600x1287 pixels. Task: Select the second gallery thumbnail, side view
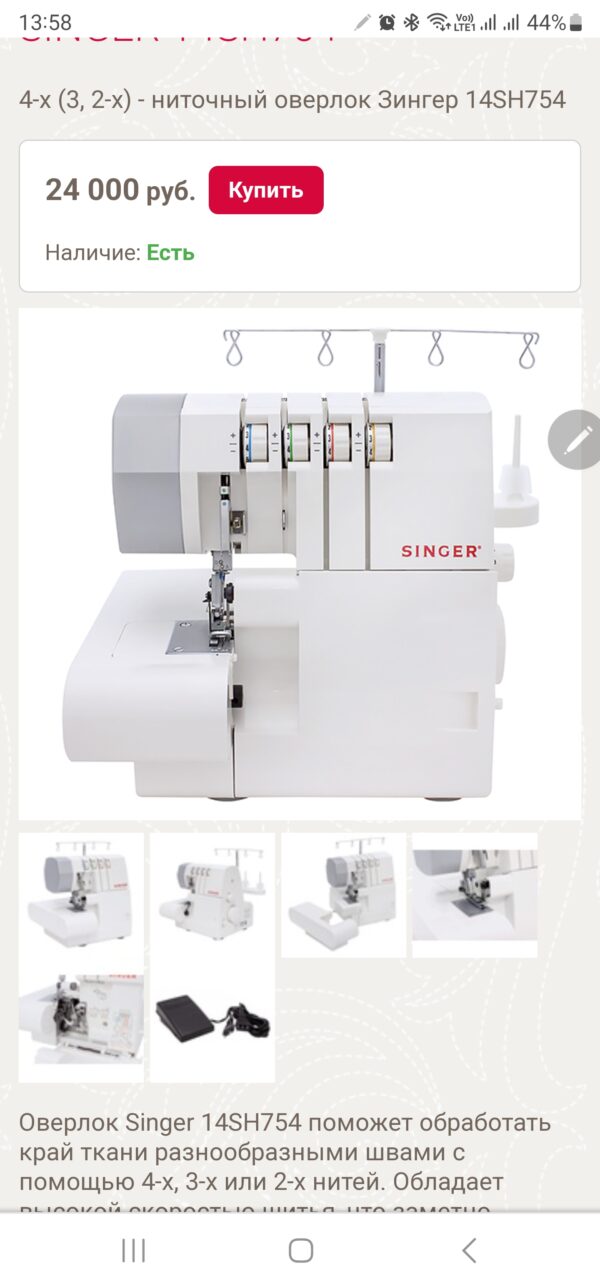(212, 895)
